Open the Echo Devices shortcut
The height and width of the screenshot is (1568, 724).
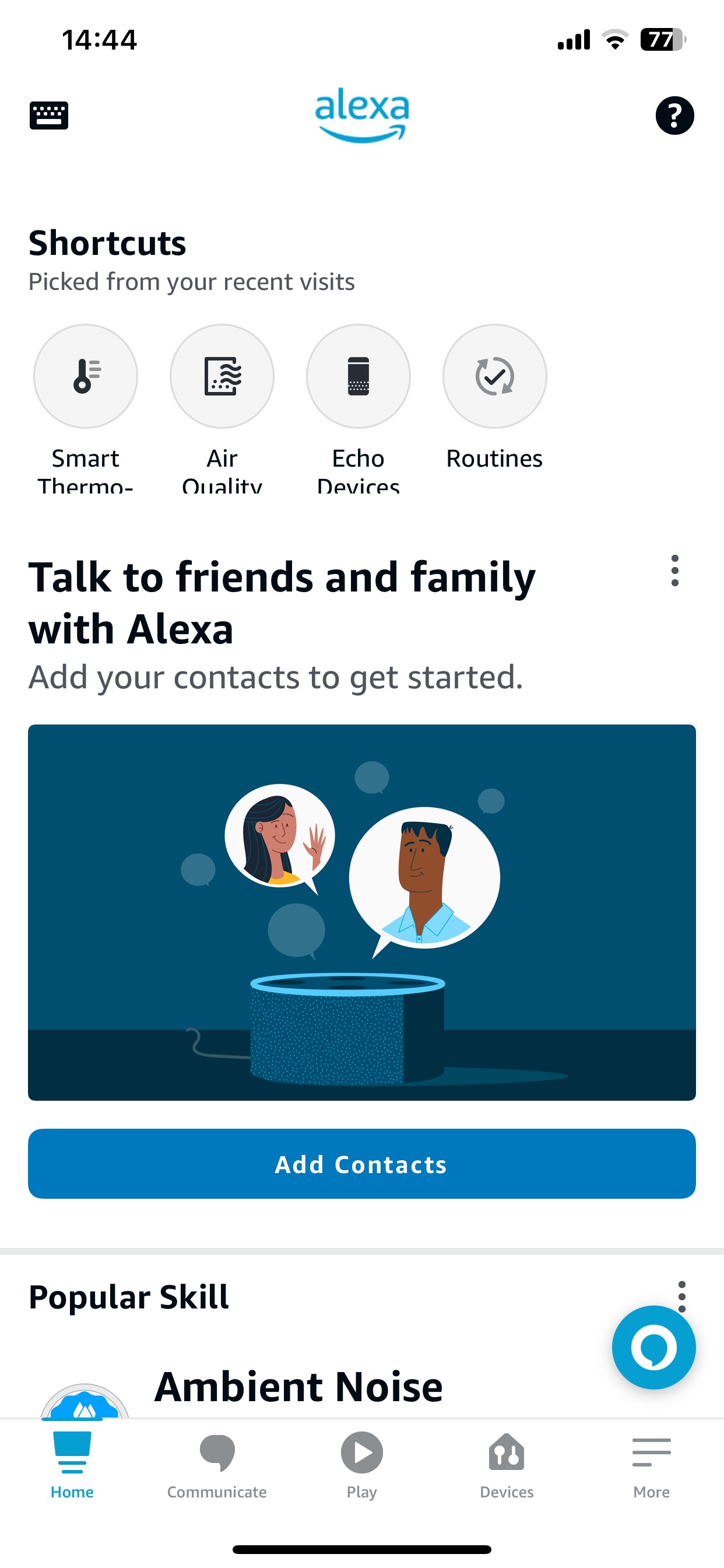[359, 376]
